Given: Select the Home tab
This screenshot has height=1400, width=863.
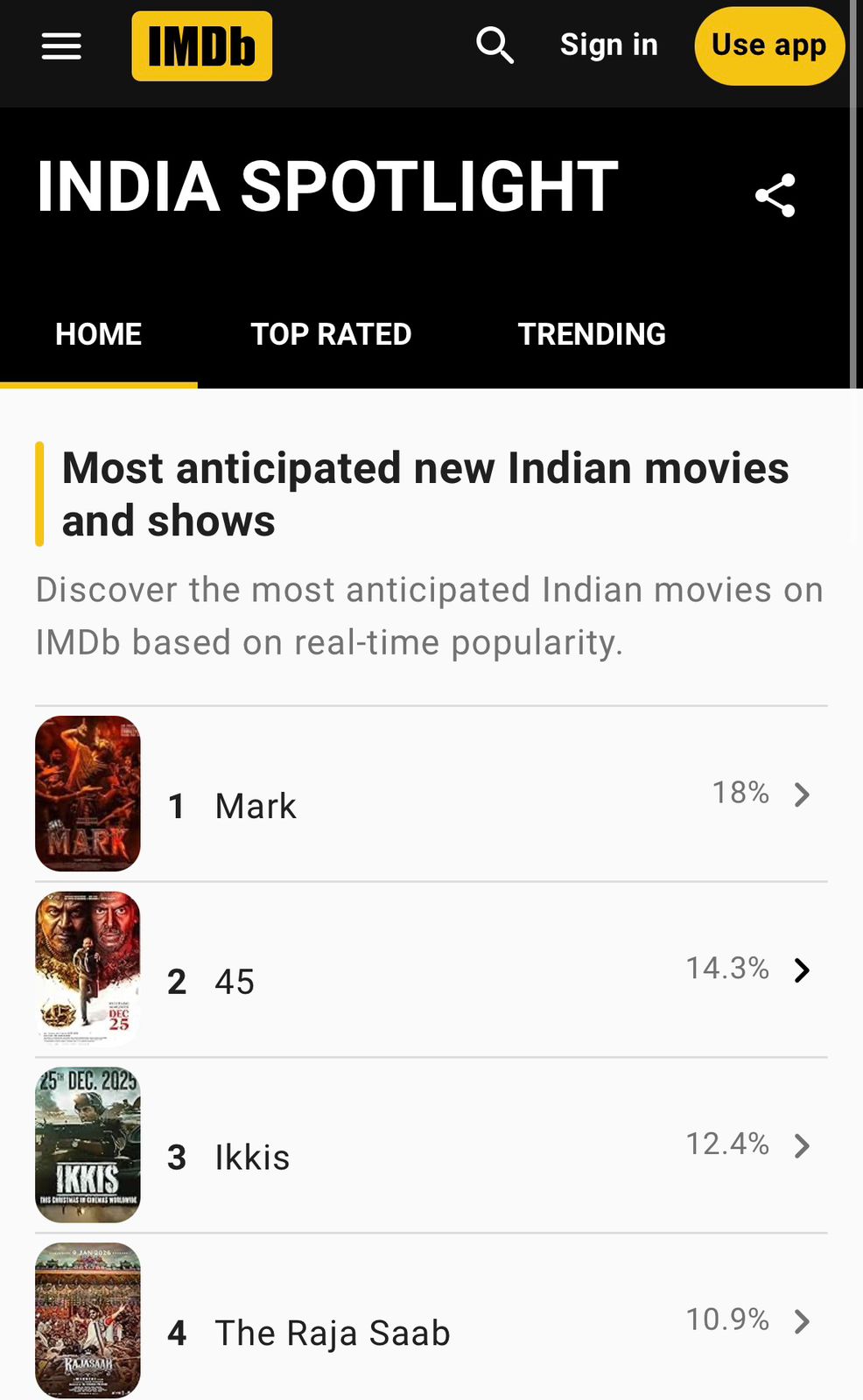Looking at the screenshot, I should point(98,334).
